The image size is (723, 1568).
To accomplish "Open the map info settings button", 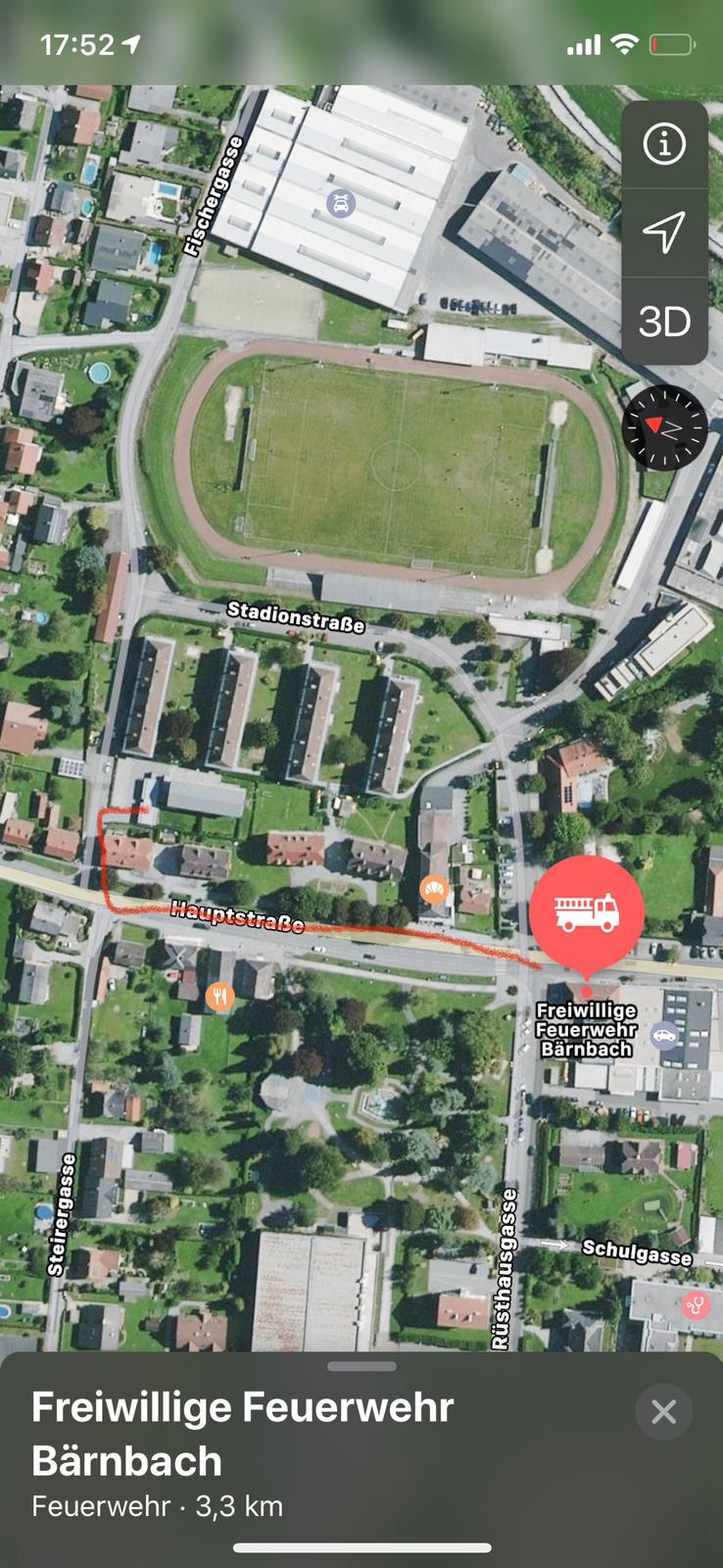I will 664,145.
